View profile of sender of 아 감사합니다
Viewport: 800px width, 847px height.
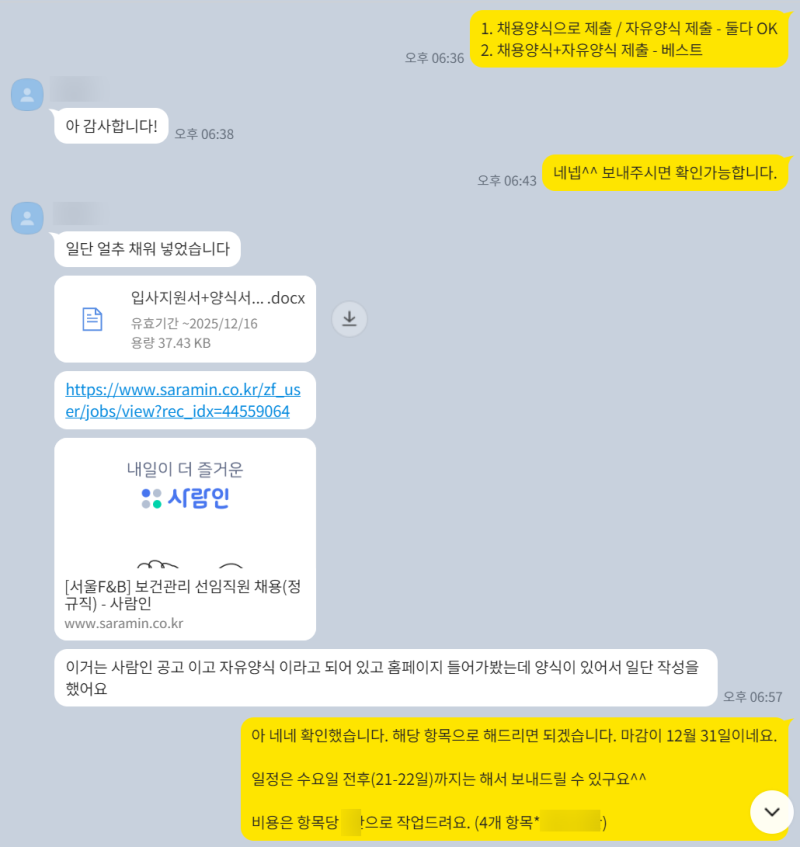pyautogui.click(x=27, y=95)
